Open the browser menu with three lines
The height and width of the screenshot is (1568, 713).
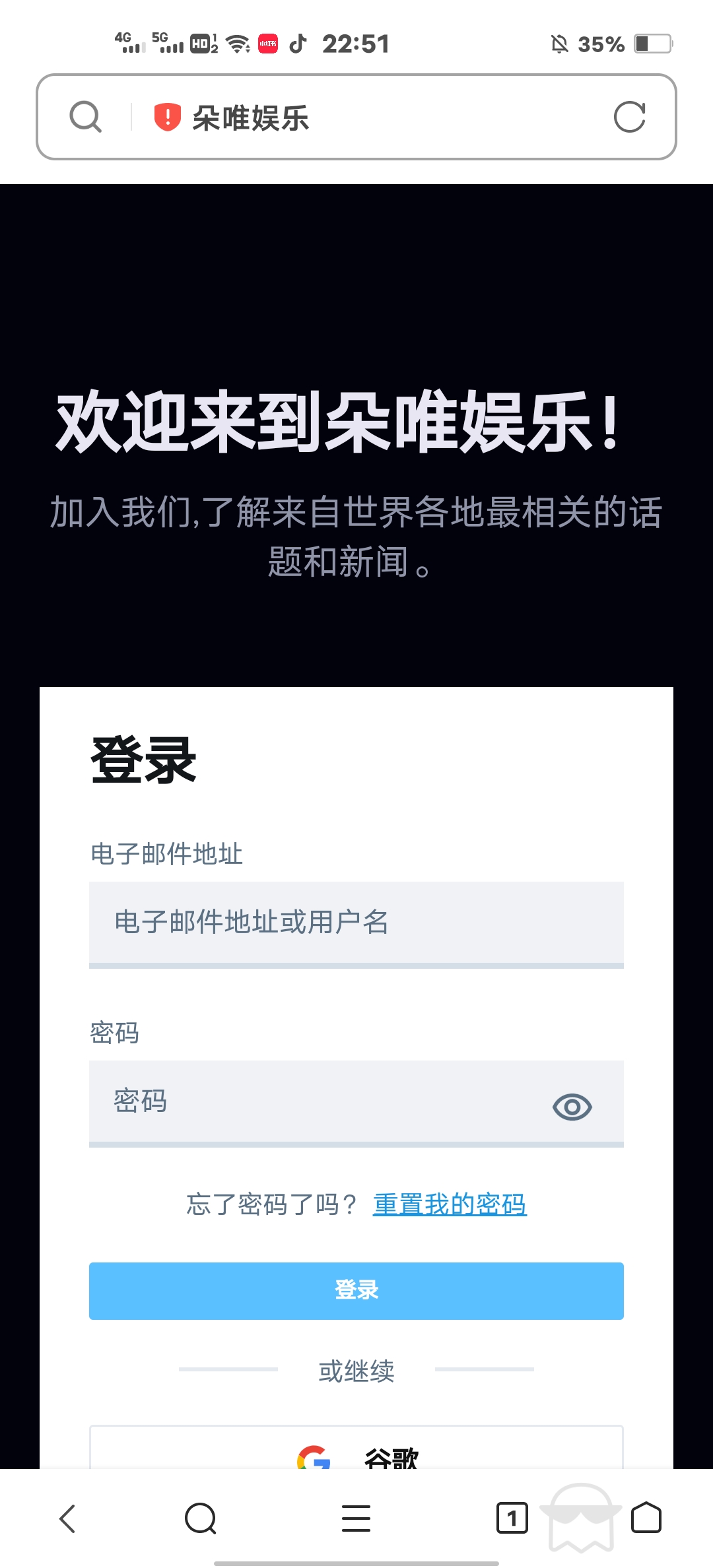(356, 1518)
